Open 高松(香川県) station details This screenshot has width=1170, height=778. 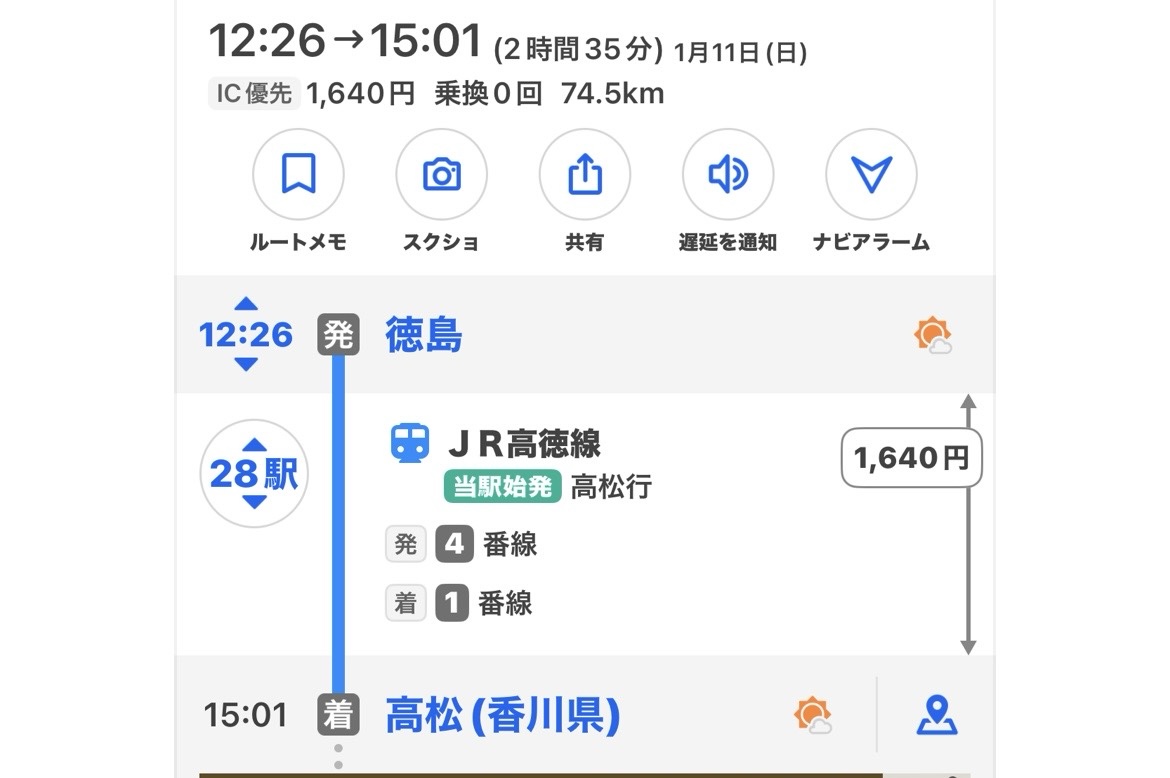click(x=502, y=716)
